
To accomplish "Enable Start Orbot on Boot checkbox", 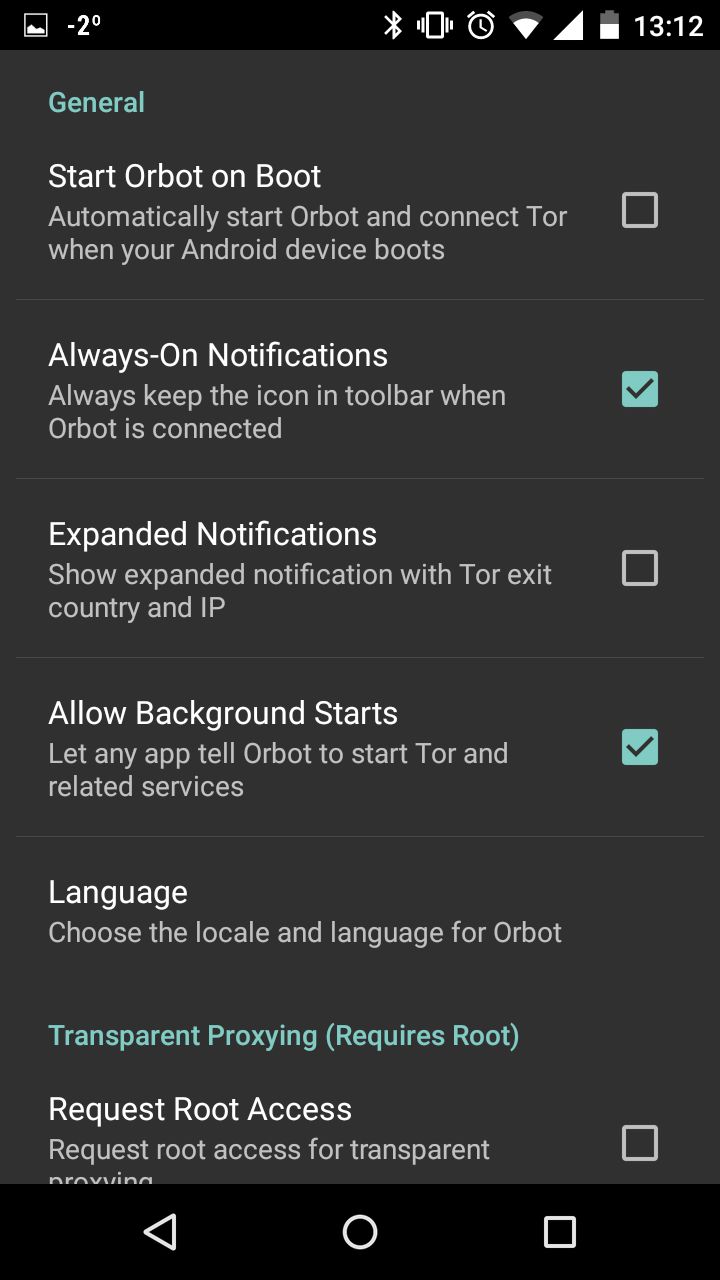I will click(x=640, y=210).
